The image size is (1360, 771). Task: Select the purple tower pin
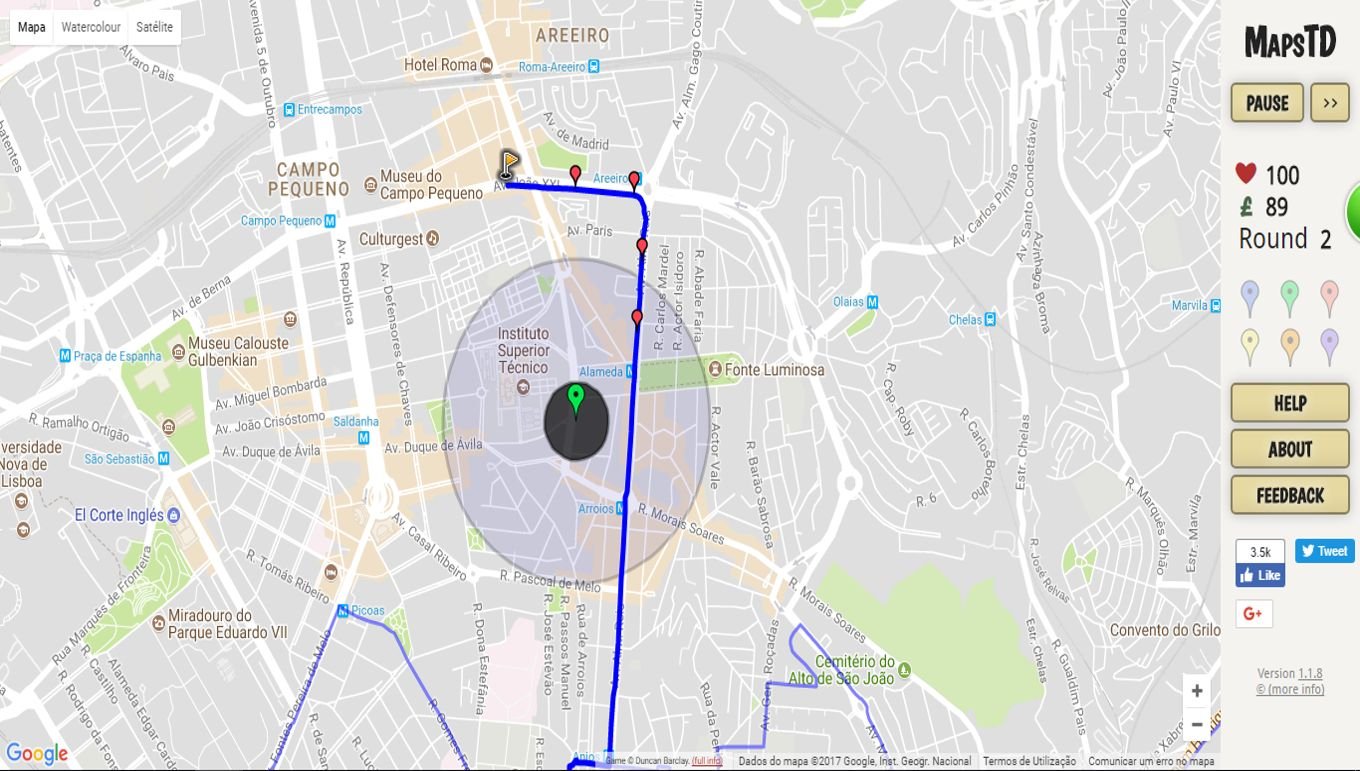(x=1329, y=344)
